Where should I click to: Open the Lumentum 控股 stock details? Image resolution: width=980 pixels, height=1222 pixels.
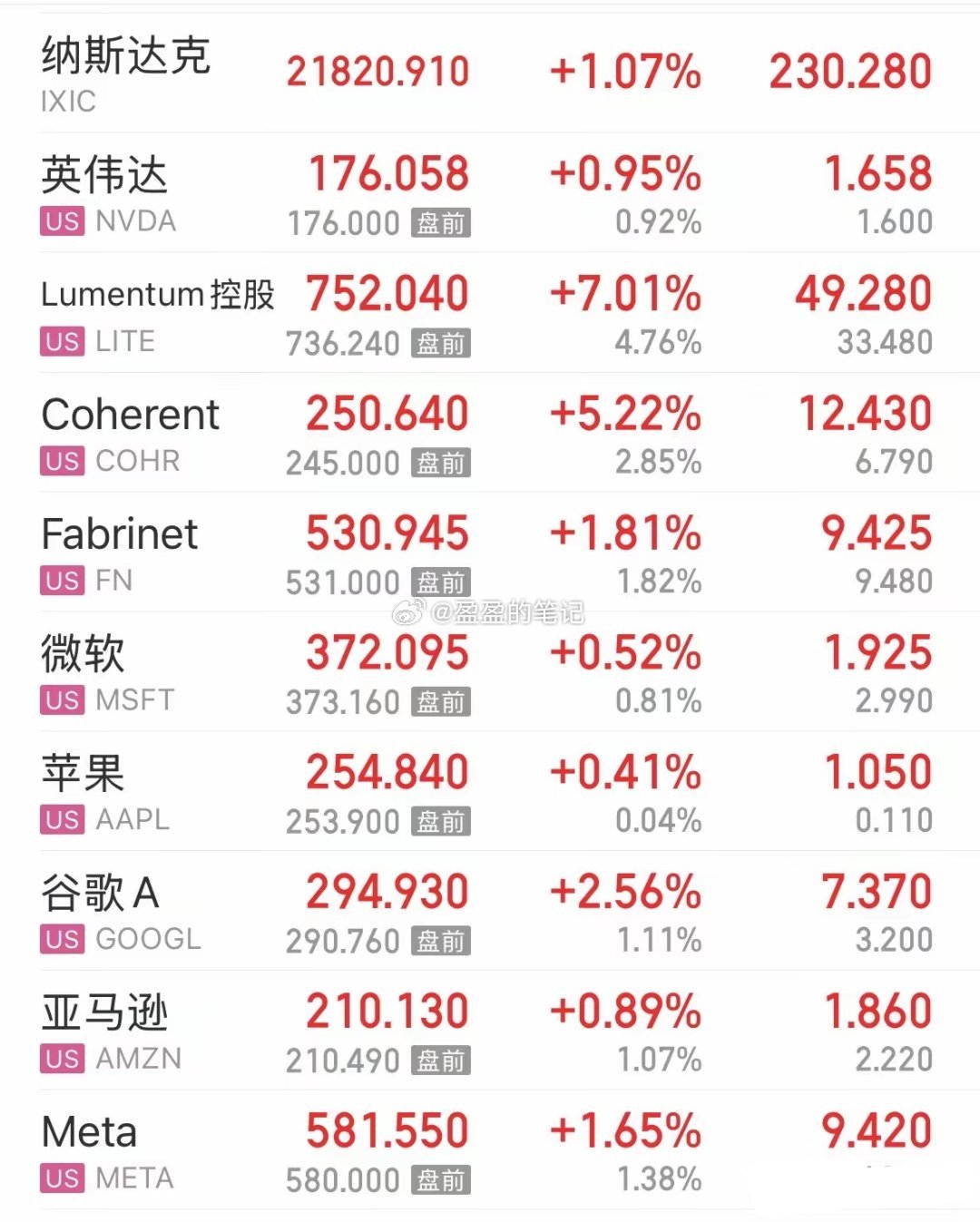[159, 295]
